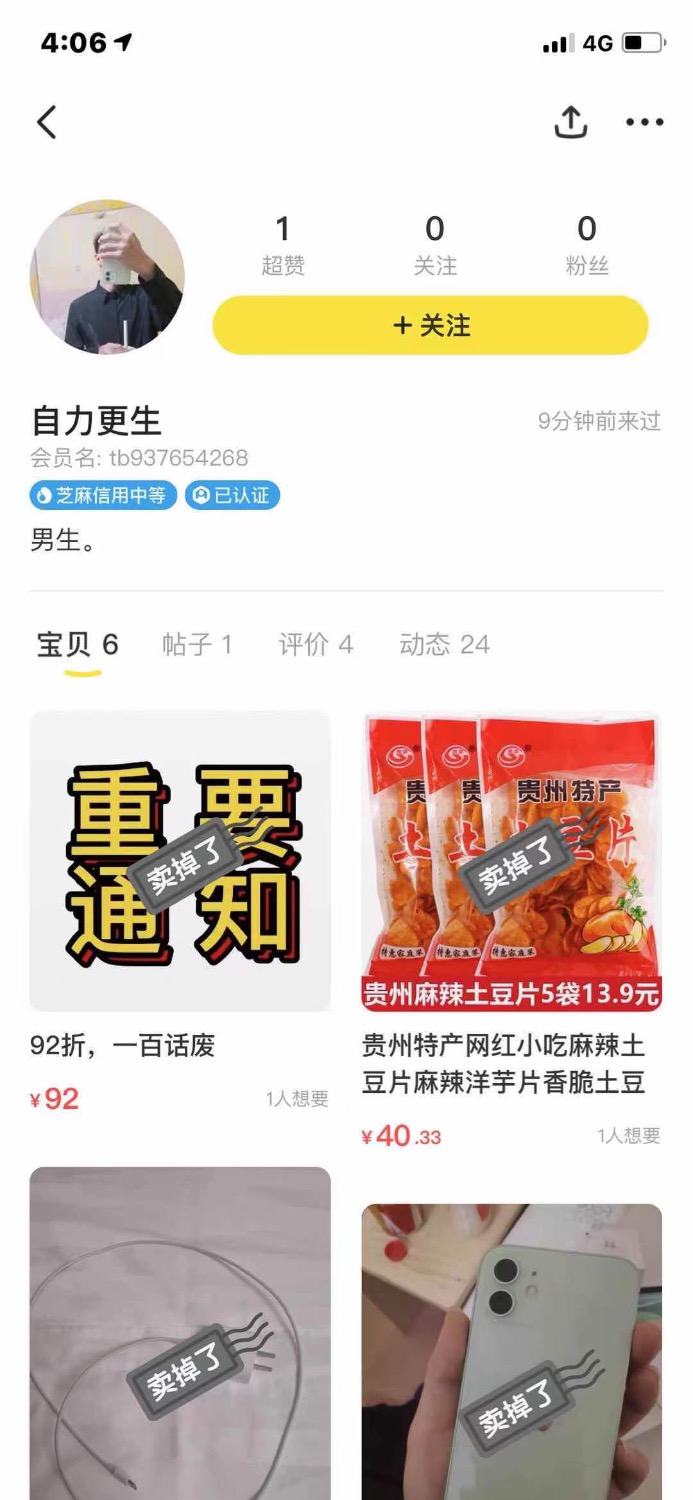The height and width of the screenshot is (1500, 693).
Task: Open the 芝麻信用中等 credit badge
Action: pyautogui.click(x=104, y=495)
